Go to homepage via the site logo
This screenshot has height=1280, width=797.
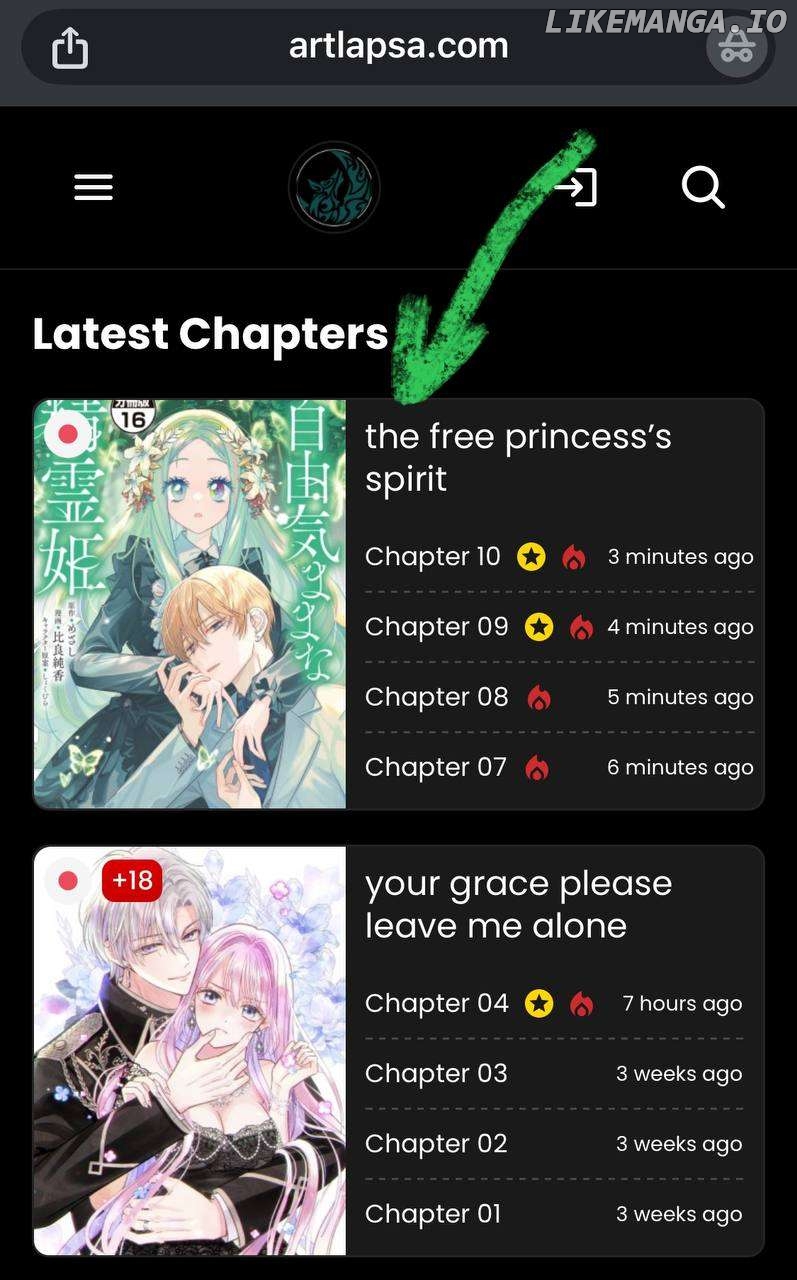[334, 187]
